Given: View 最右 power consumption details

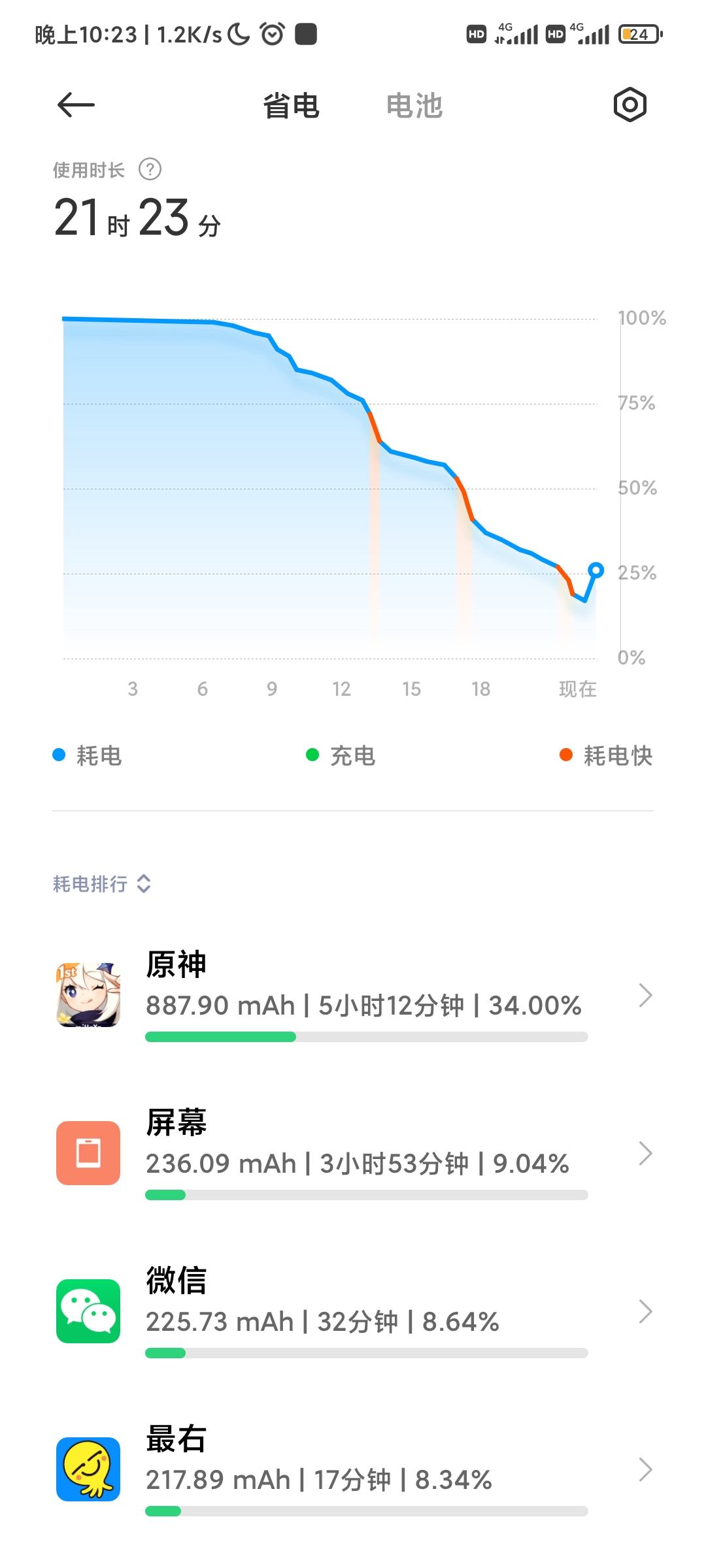Looking at the screenshot, I should tap(353, 1471).
